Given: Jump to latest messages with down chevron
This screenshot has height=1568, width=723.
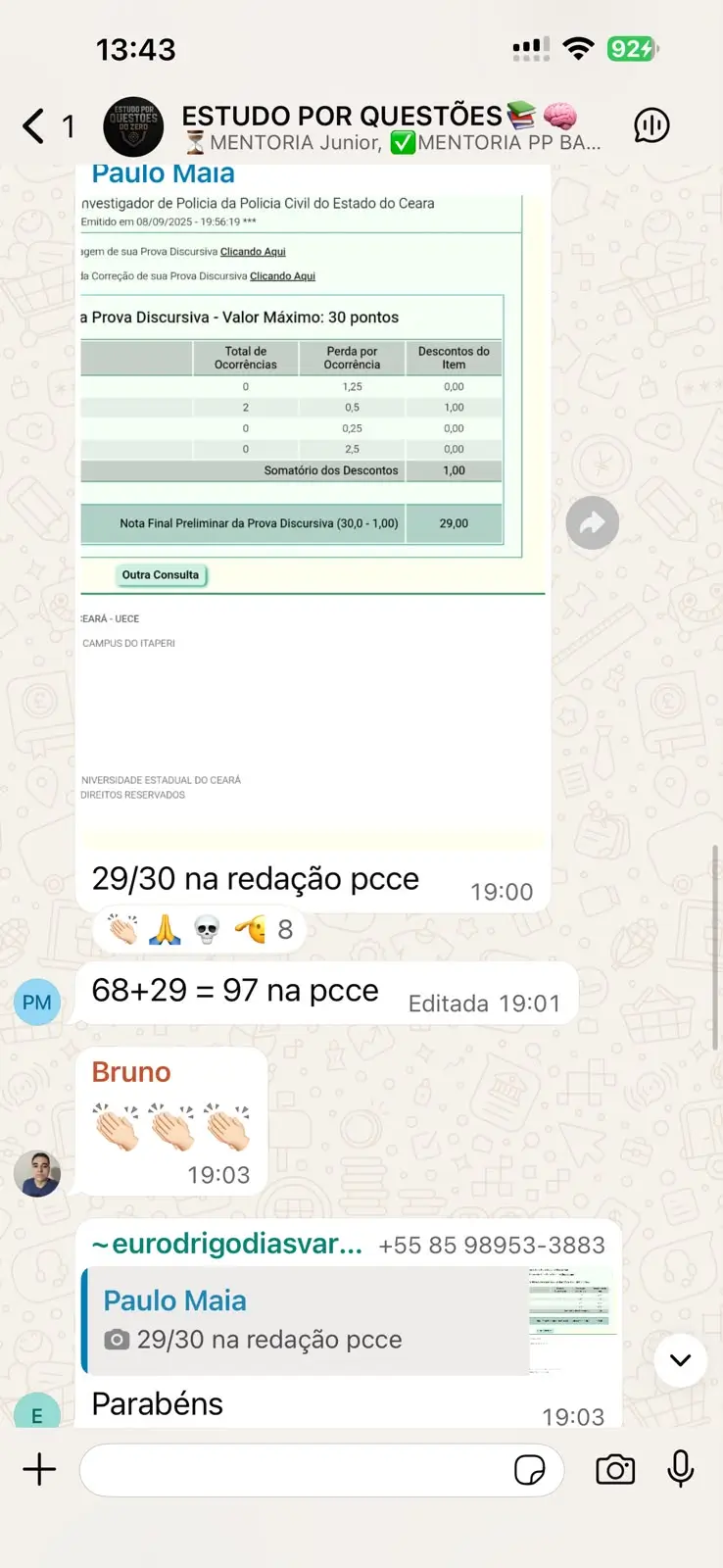Looking at the screenshot, I should pyautogui.click(x=681, y=1360).
